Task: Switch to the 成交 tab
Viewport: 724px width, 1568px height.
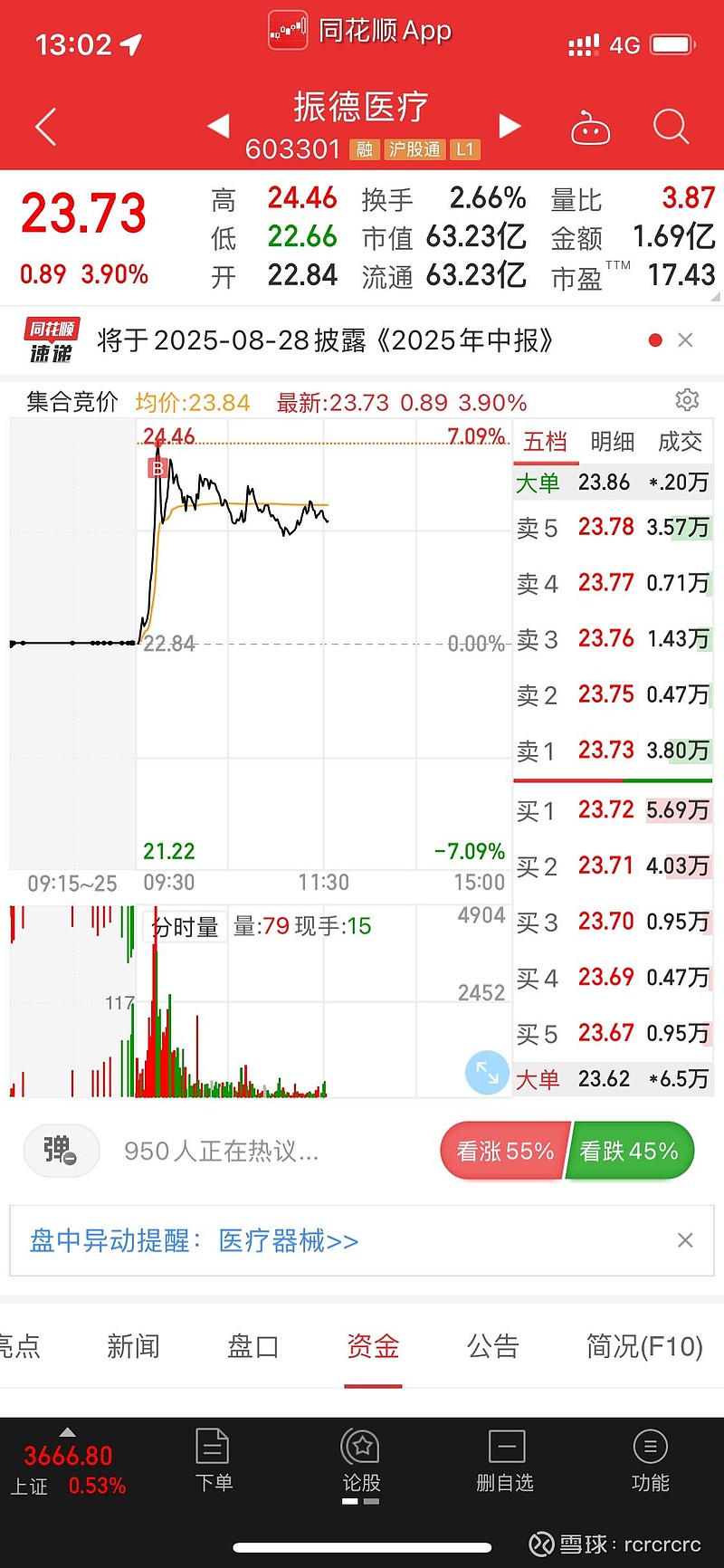Action: (x=680, y=442)
